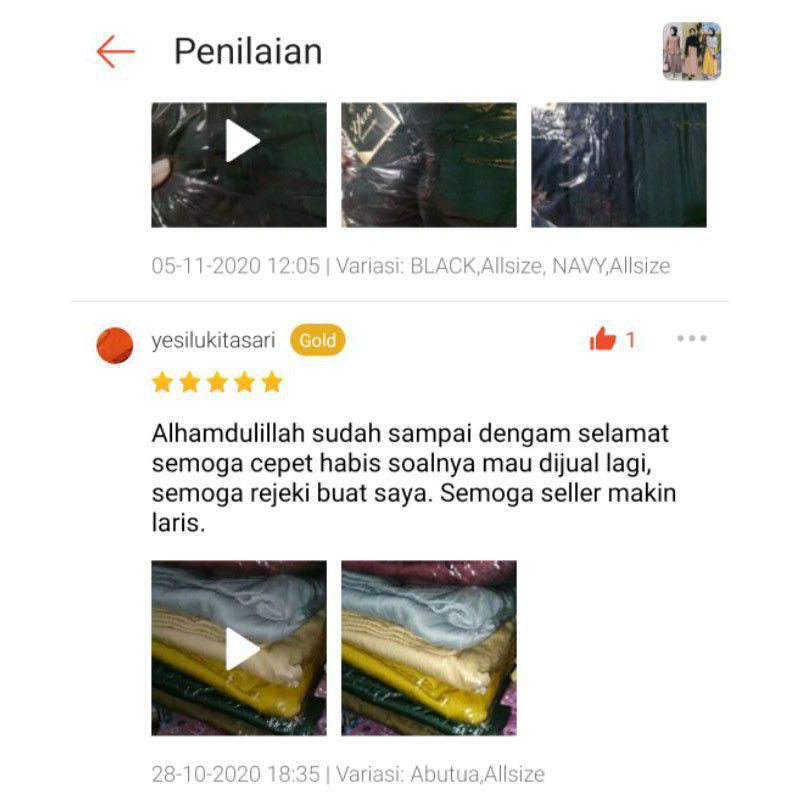The image size is (800, 800).
Task: Open the product thumbnail beside the Penilaian title
Action: [691, 51]
